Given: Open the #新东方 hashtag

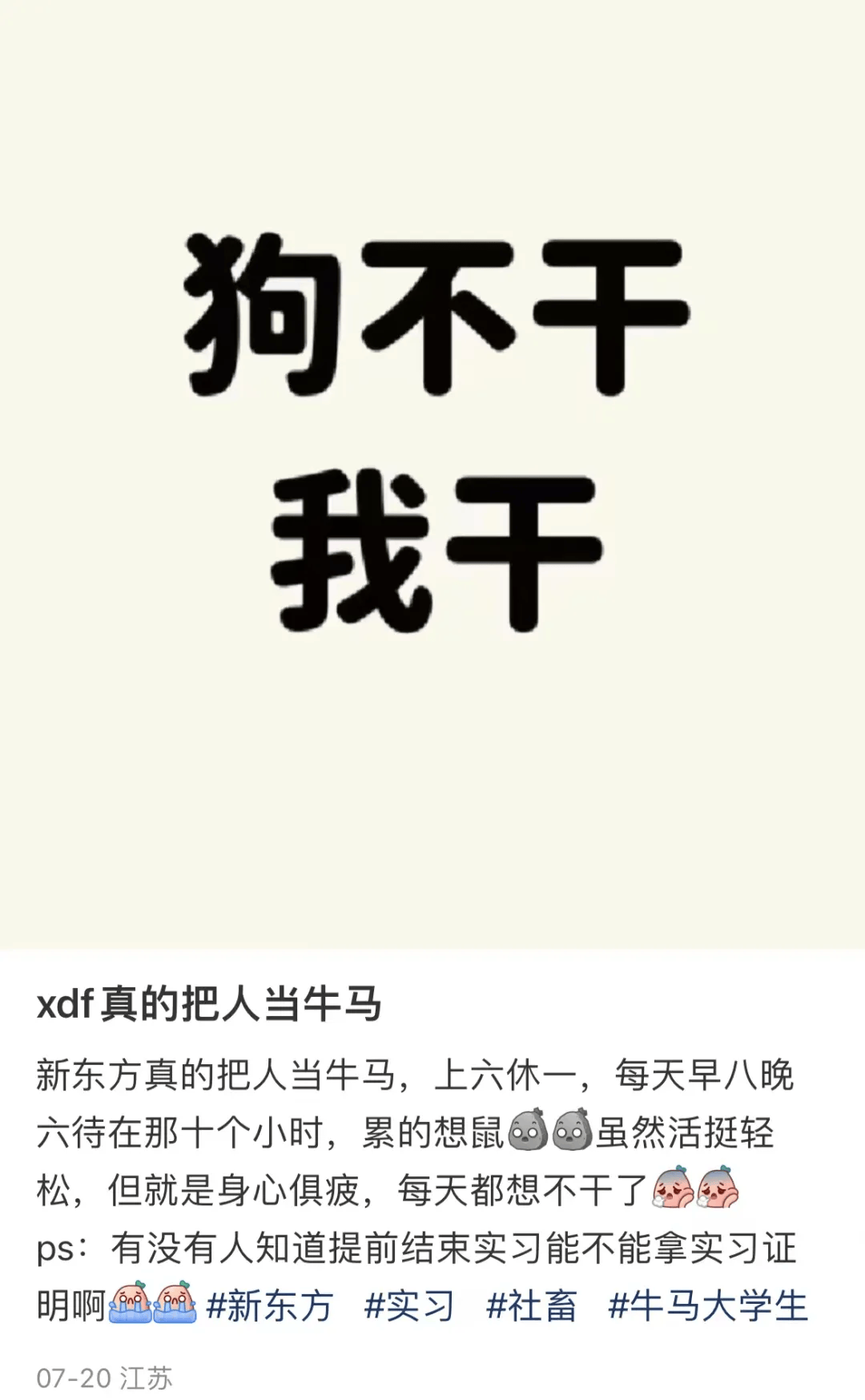Looking at the screenshot, I should pos(269,1305).
